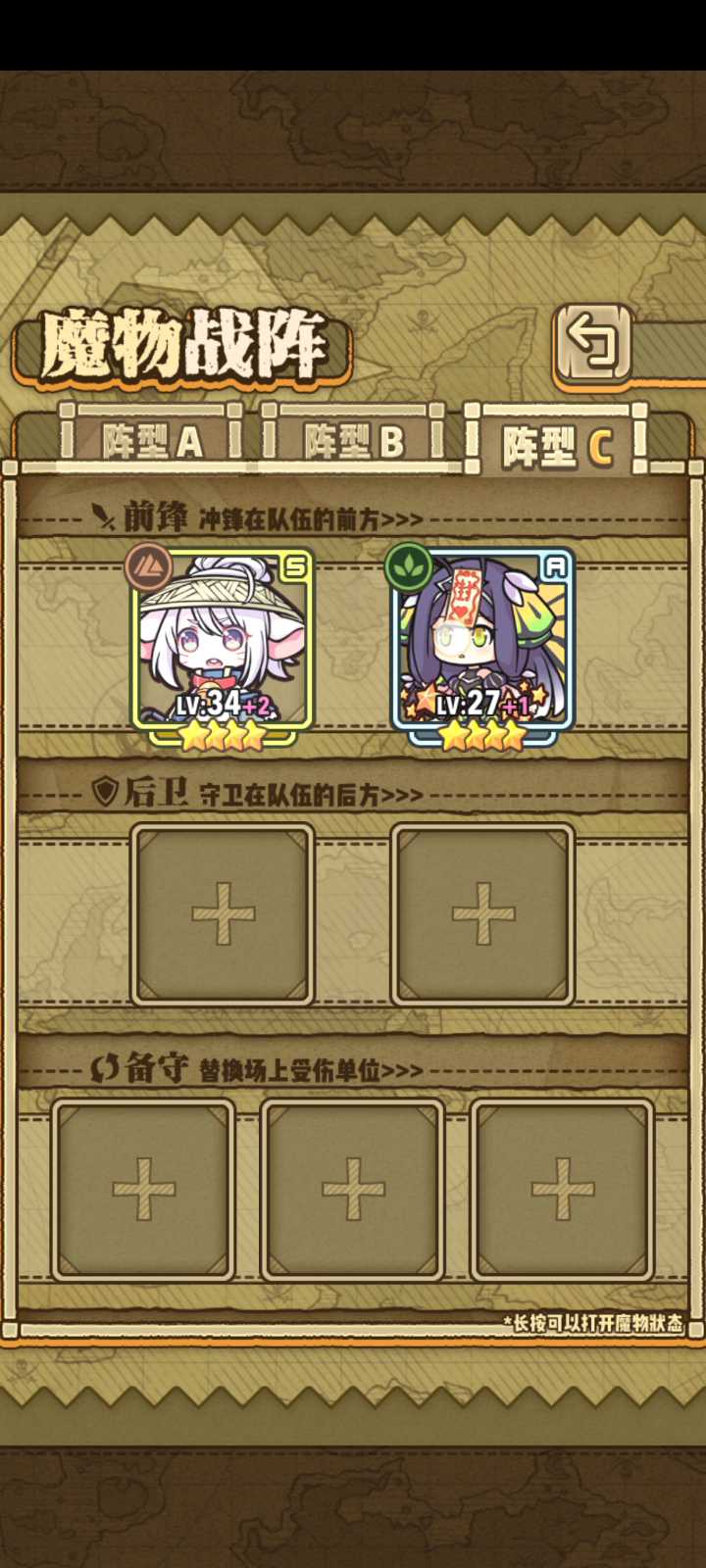
Task: Fill the first empty 备守 slot
Action: tap(143, 1190)
